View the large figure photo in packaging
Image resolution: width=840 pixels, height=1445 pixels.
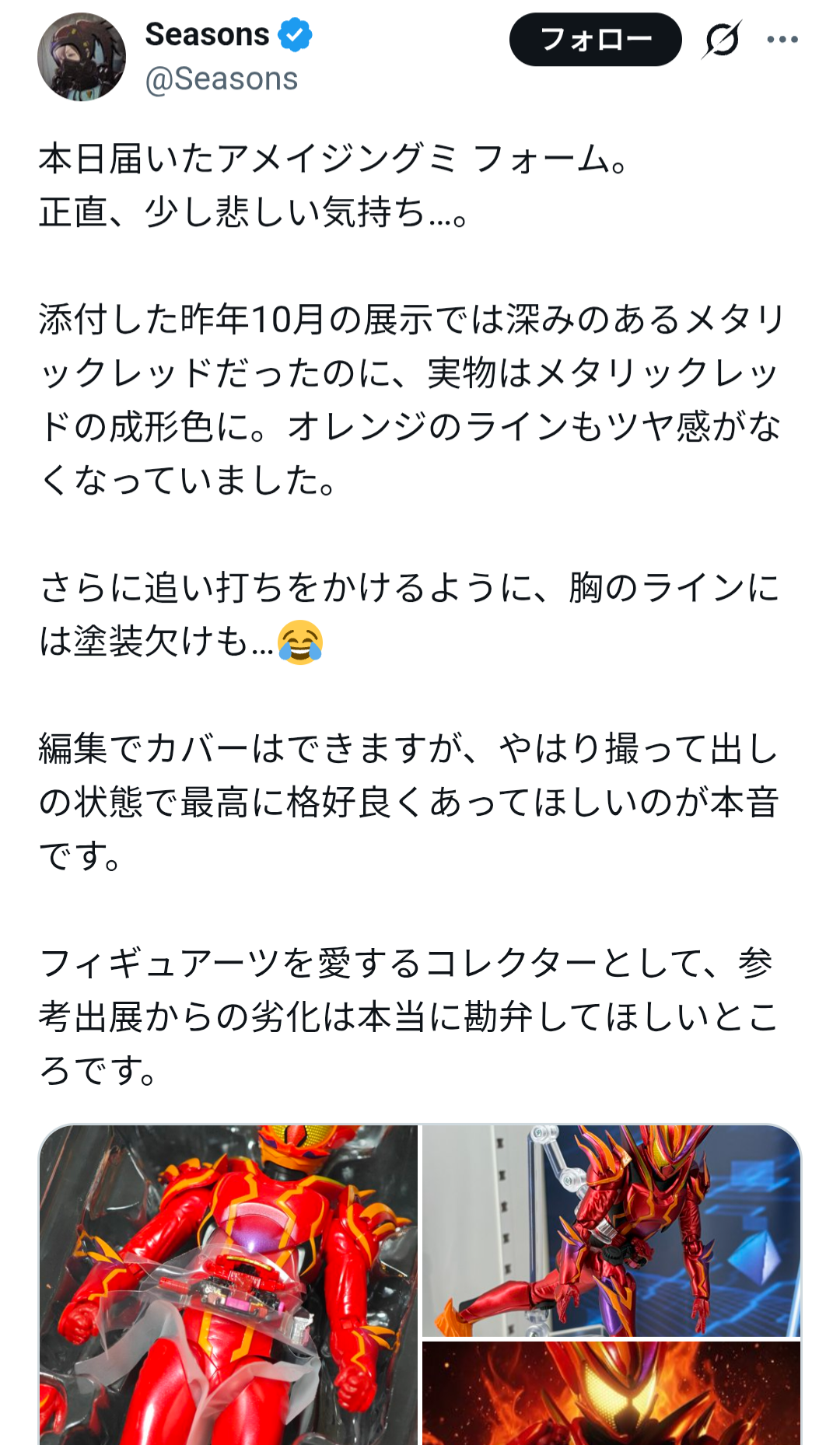(x=229, y=1285)
